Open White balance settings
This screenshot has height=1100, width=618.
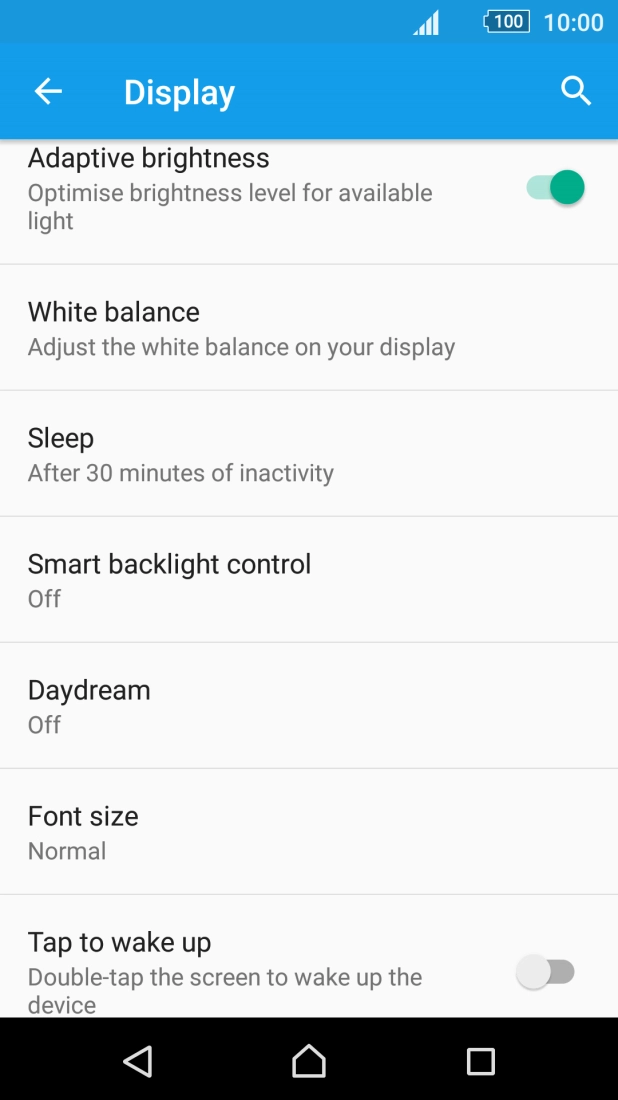pos(309,328)
